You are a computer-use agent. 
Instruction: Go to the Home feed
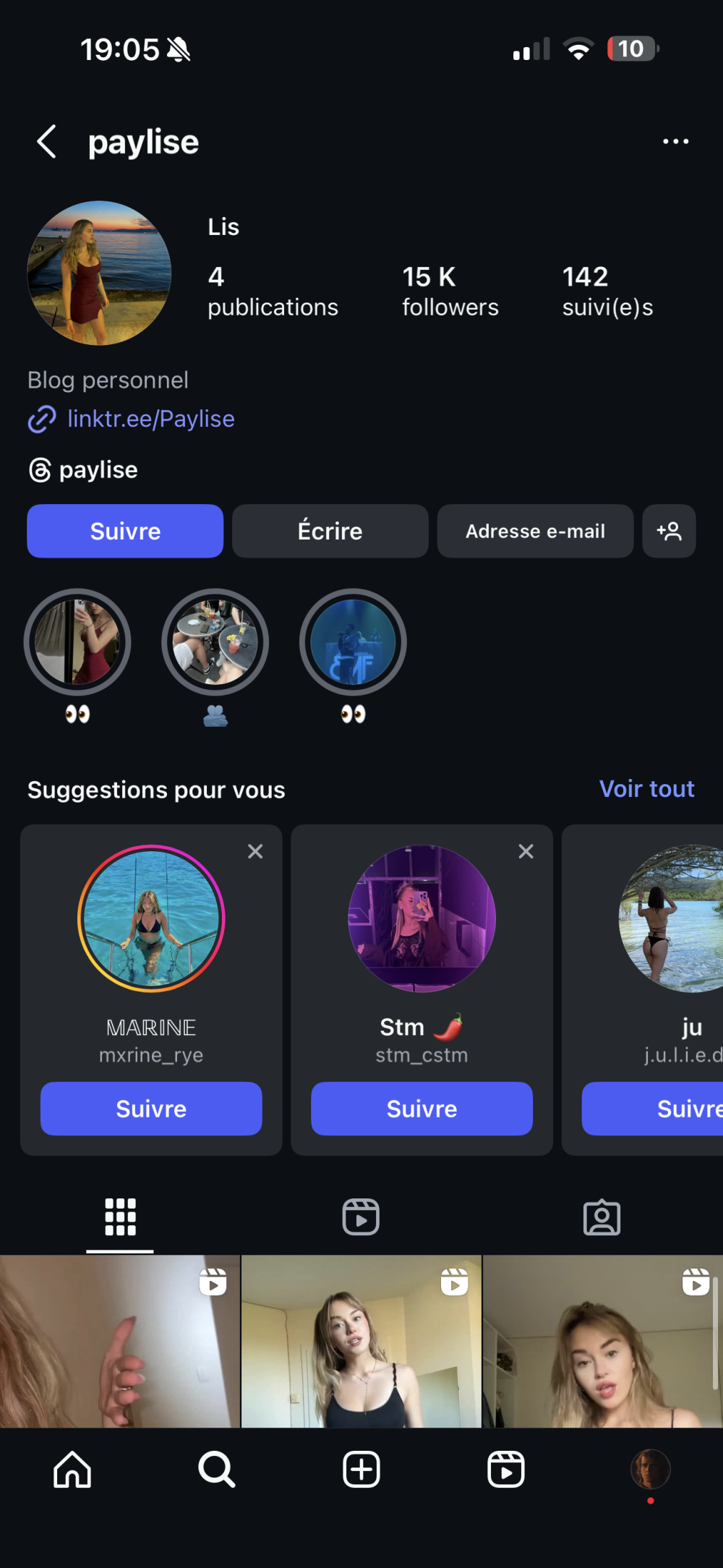[72, 1470]
